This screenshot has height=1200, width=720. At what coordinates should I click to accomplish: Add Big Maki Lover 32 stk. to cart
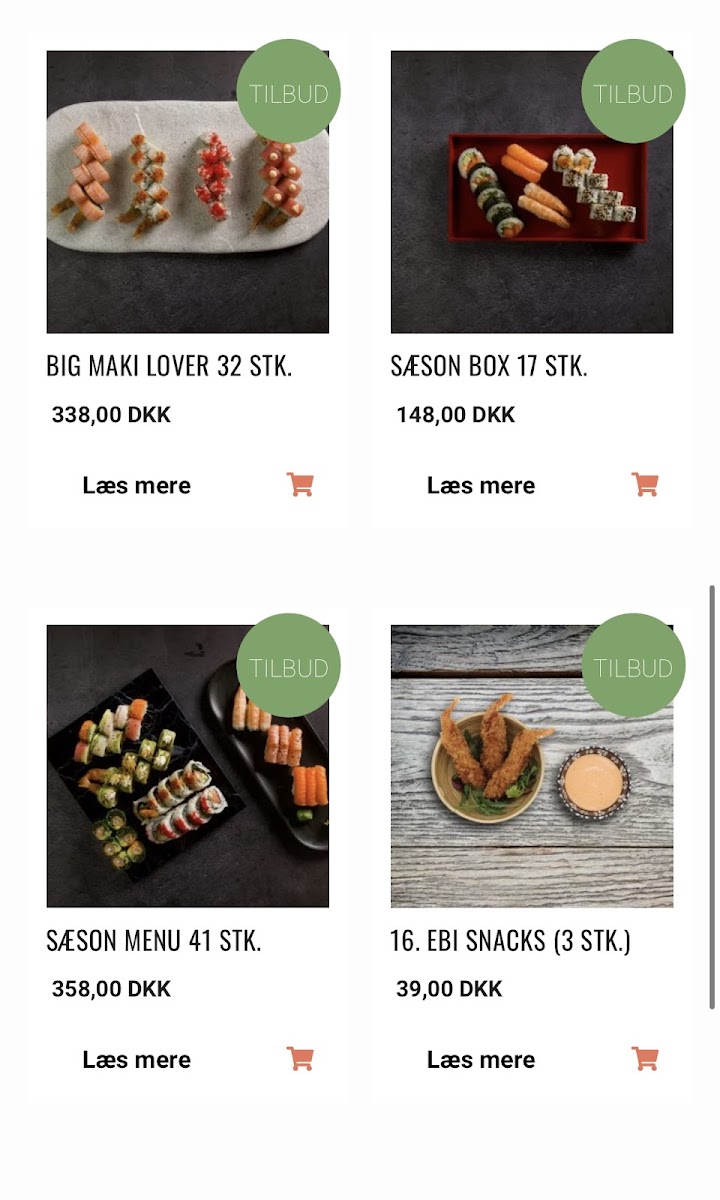(300, 485)
